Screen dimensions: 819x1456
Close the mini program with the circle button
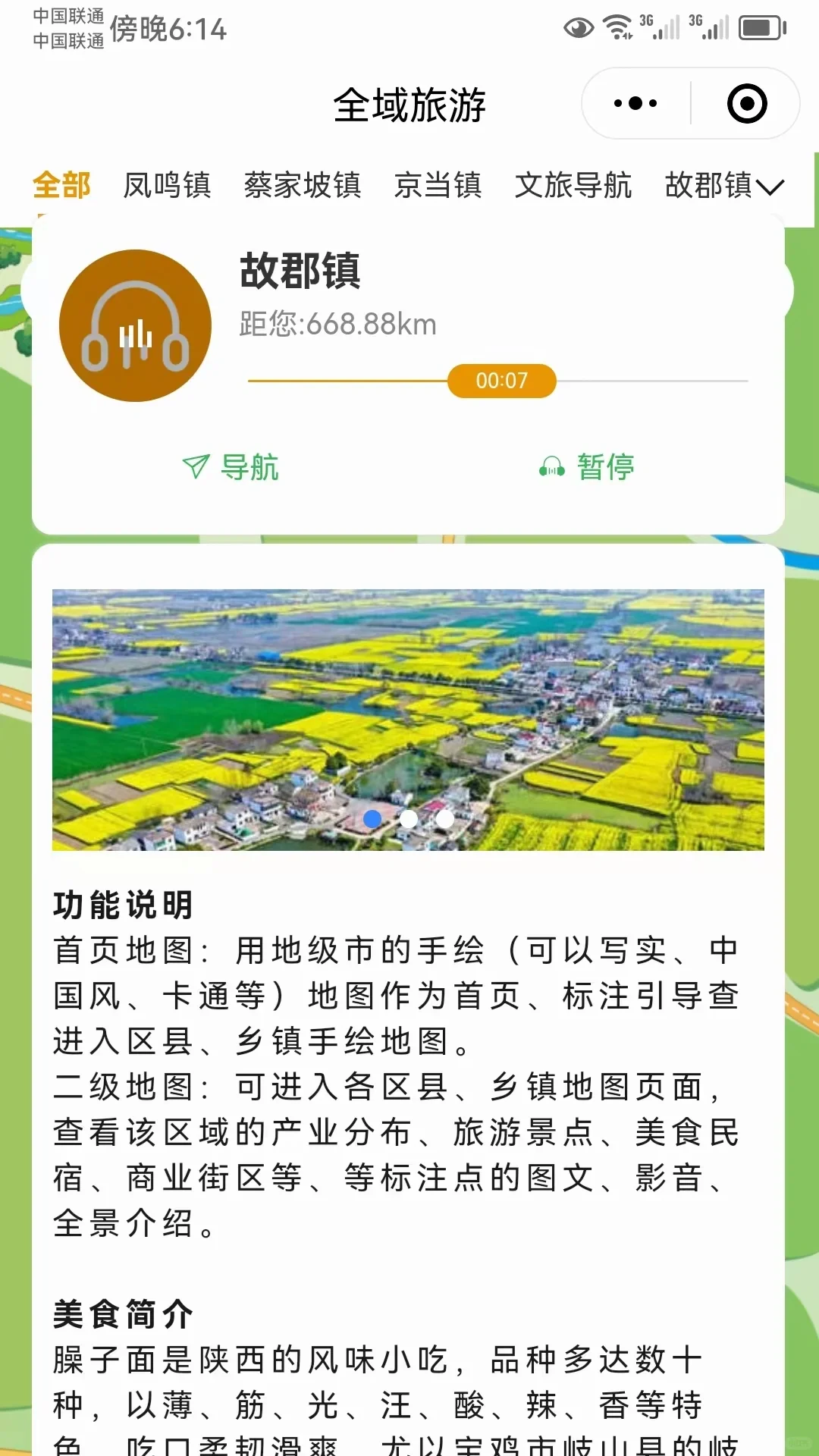pyautogui.click(x=746, y=103)
